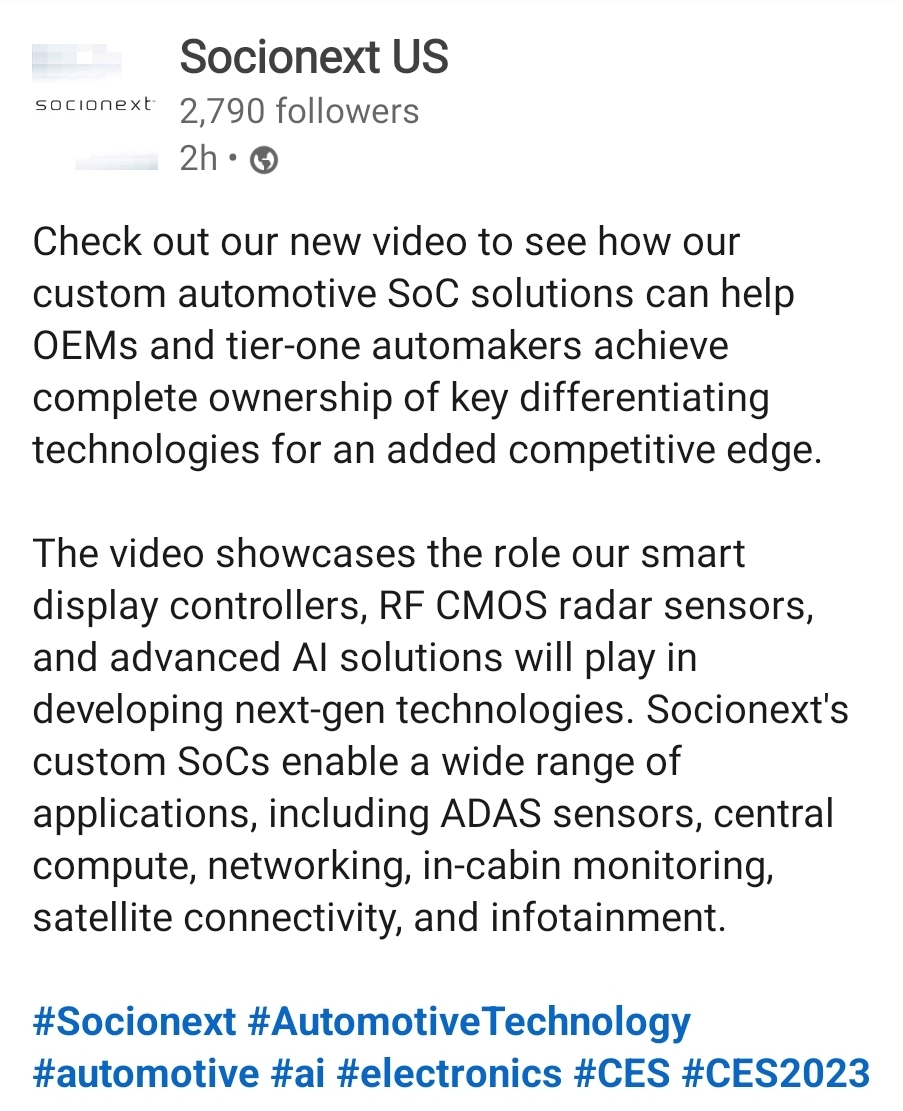Open the #ai hashtag

click(298, 1074)
